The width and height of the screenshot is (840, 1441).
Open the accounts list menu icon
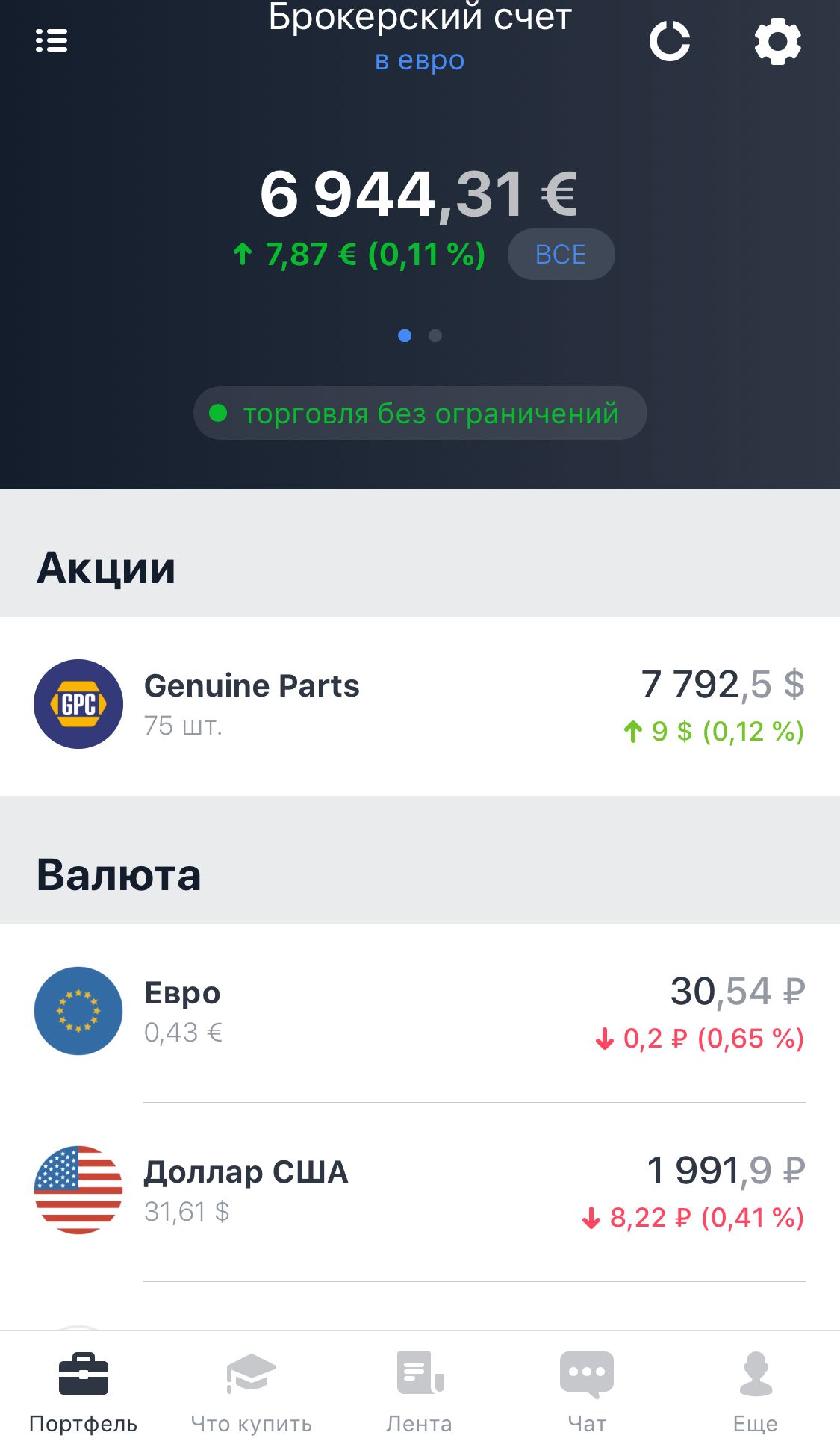tap(52, 40)
